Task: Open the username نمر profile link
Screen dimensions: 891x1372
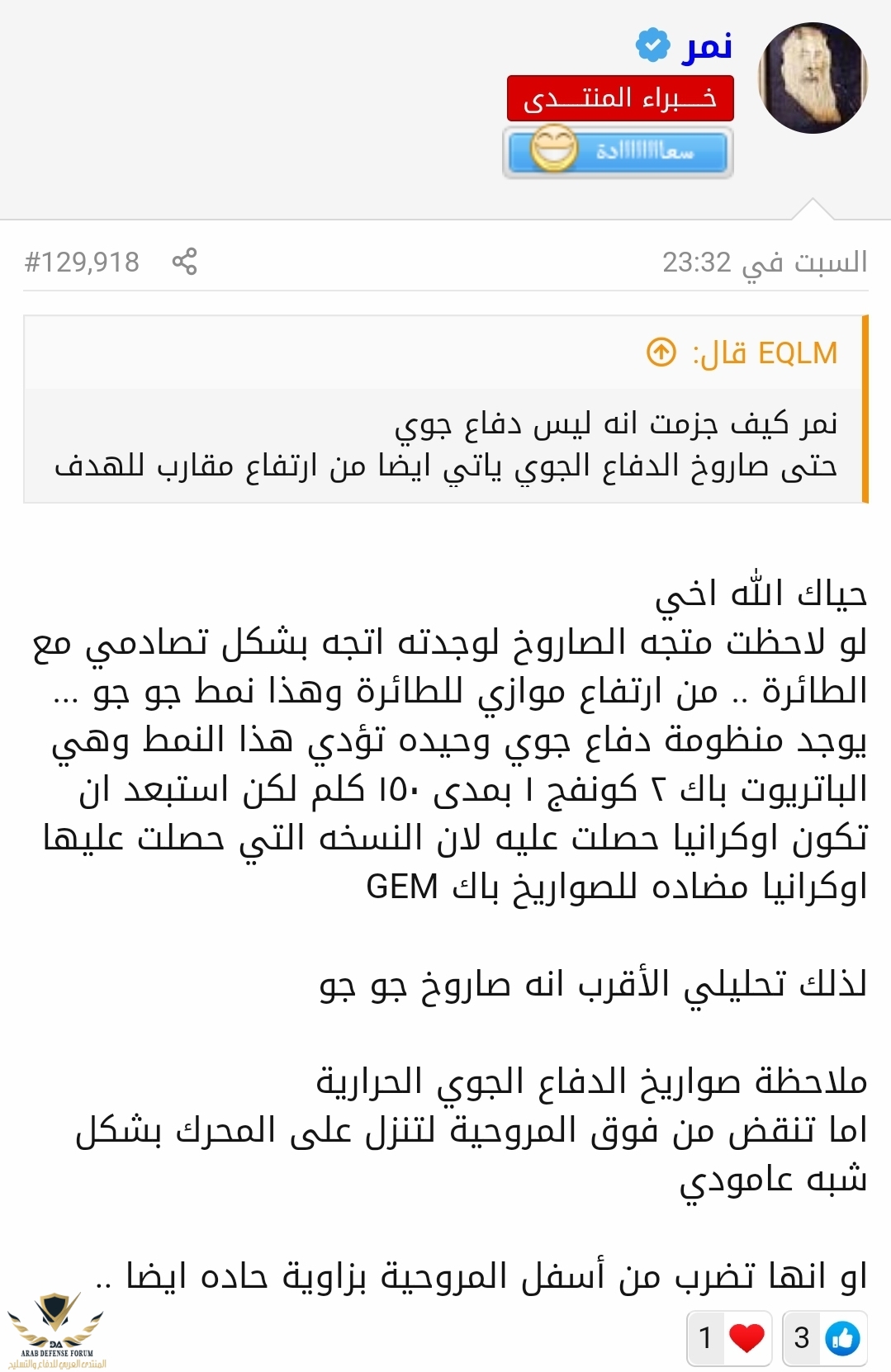Action: pyautogui.click(x=707, y=46)
